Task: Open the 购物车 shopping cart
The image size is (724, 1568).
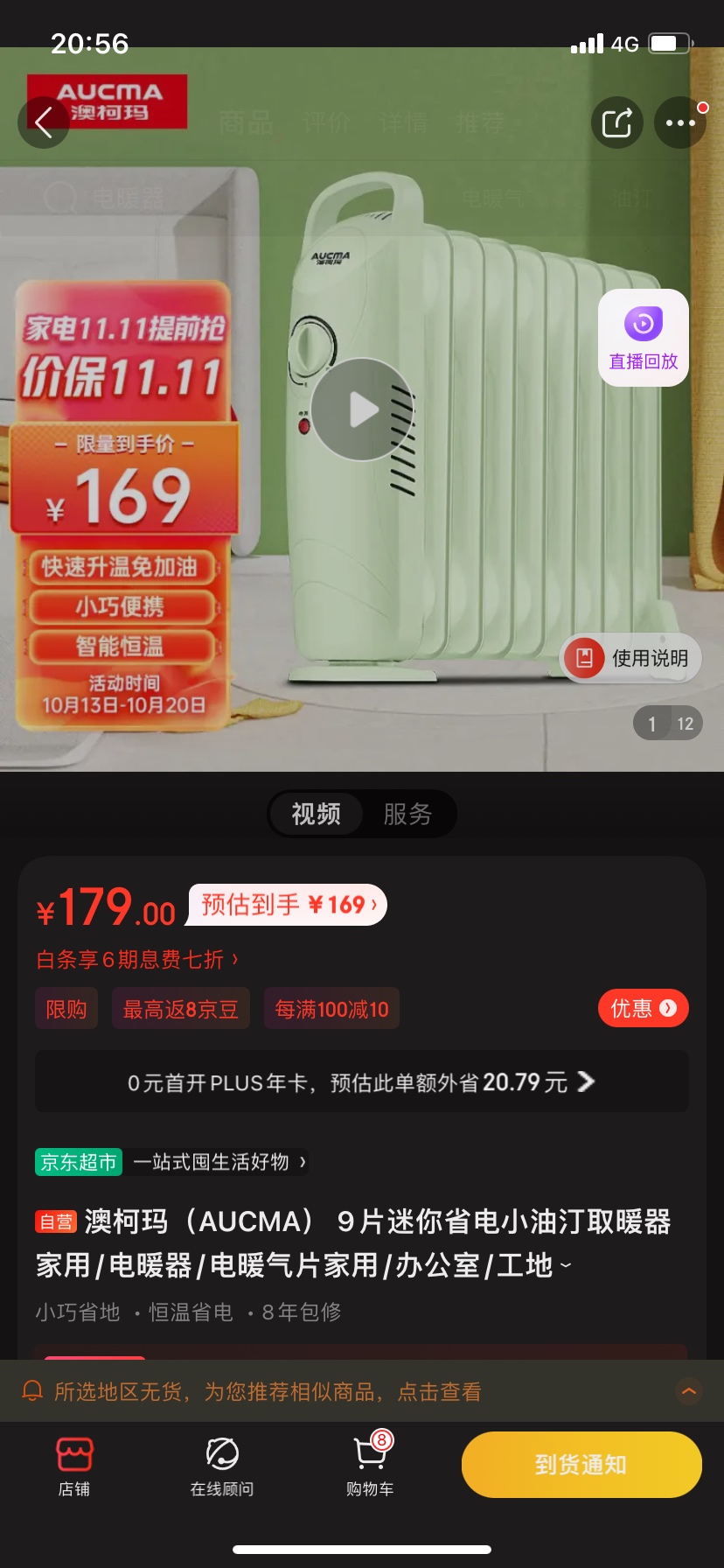Action: tap(370, 1466)
